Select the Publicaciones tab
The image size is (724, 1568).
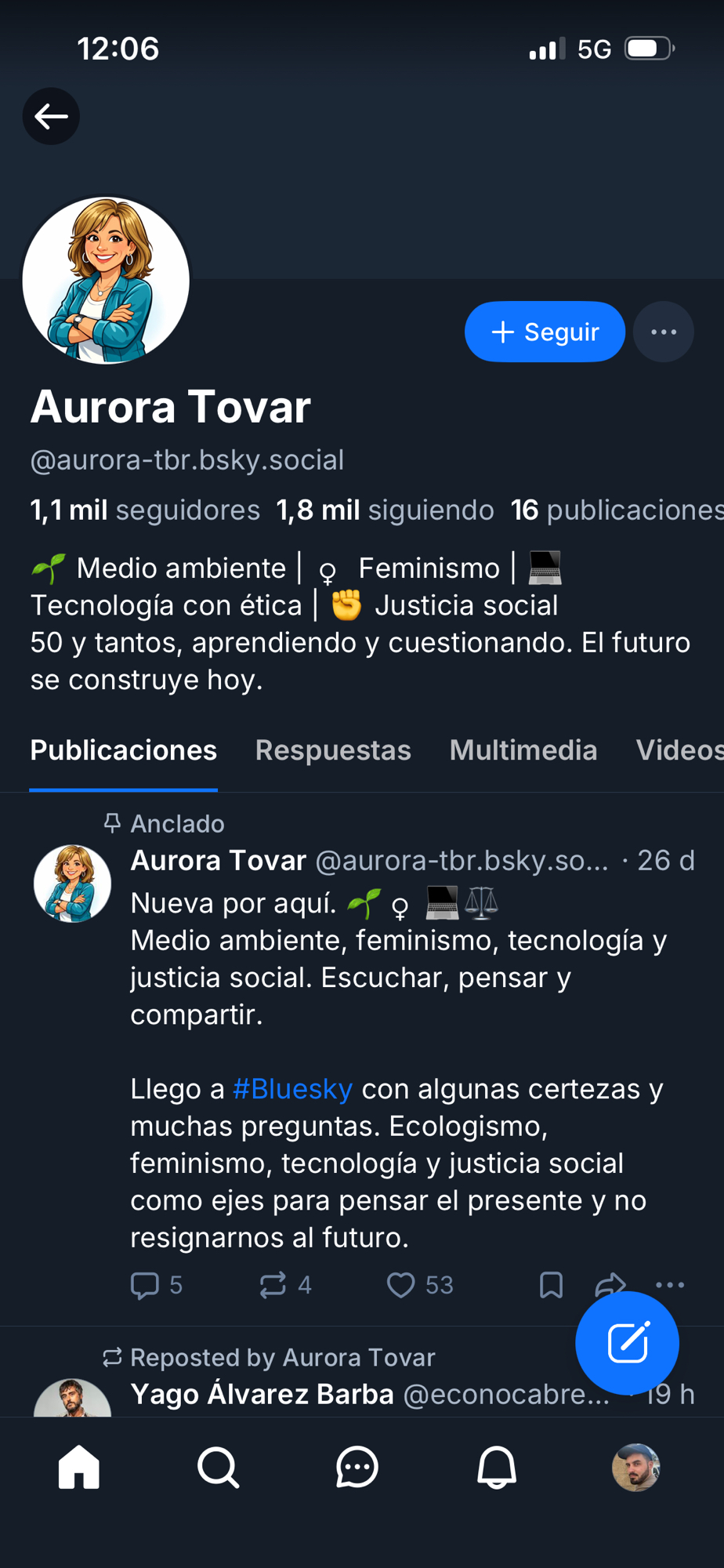click(x=124, y=750)
